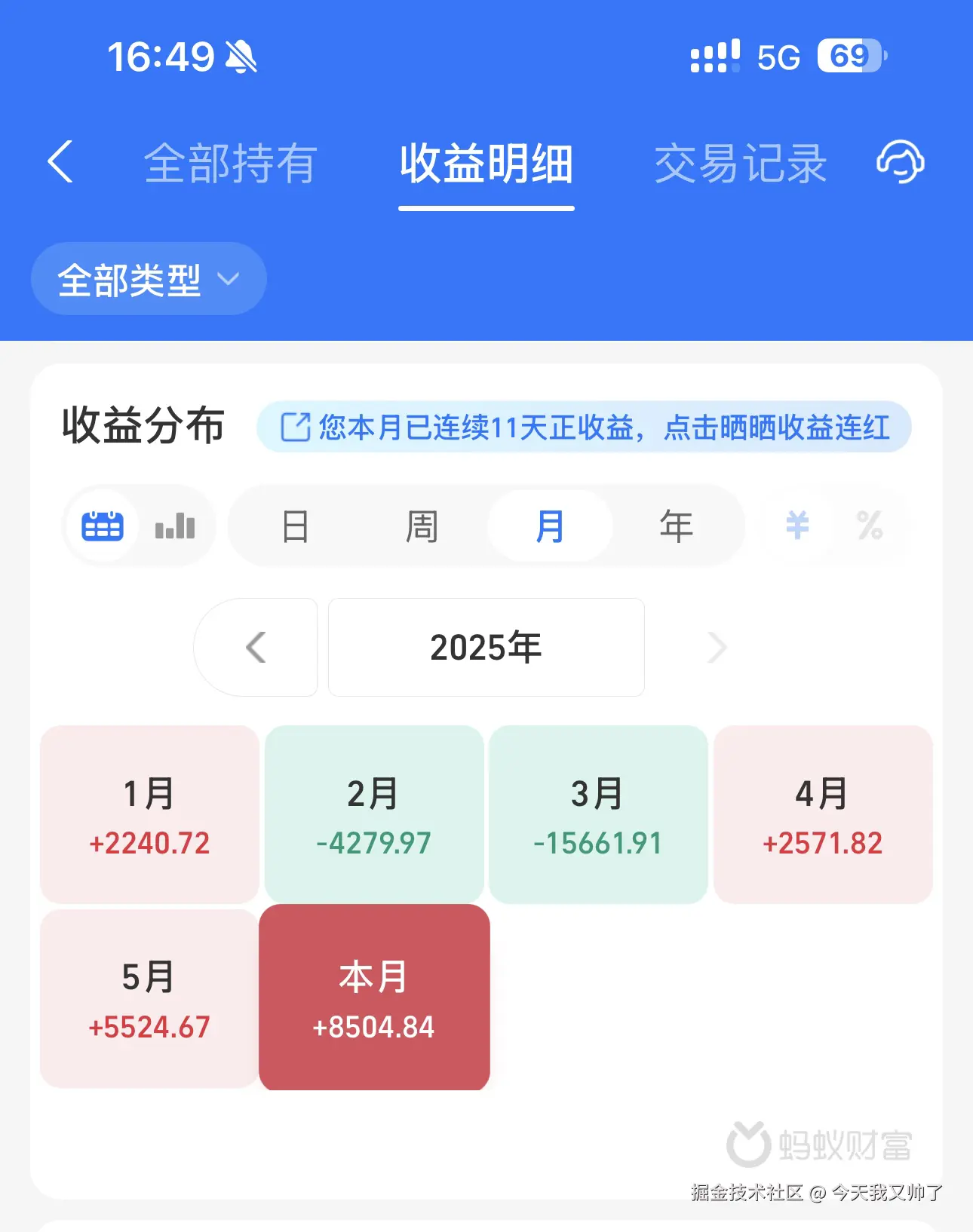Click the share icon in the streak banner
973x1232 pixels.
pyautogui.click(x=296, y=427)
